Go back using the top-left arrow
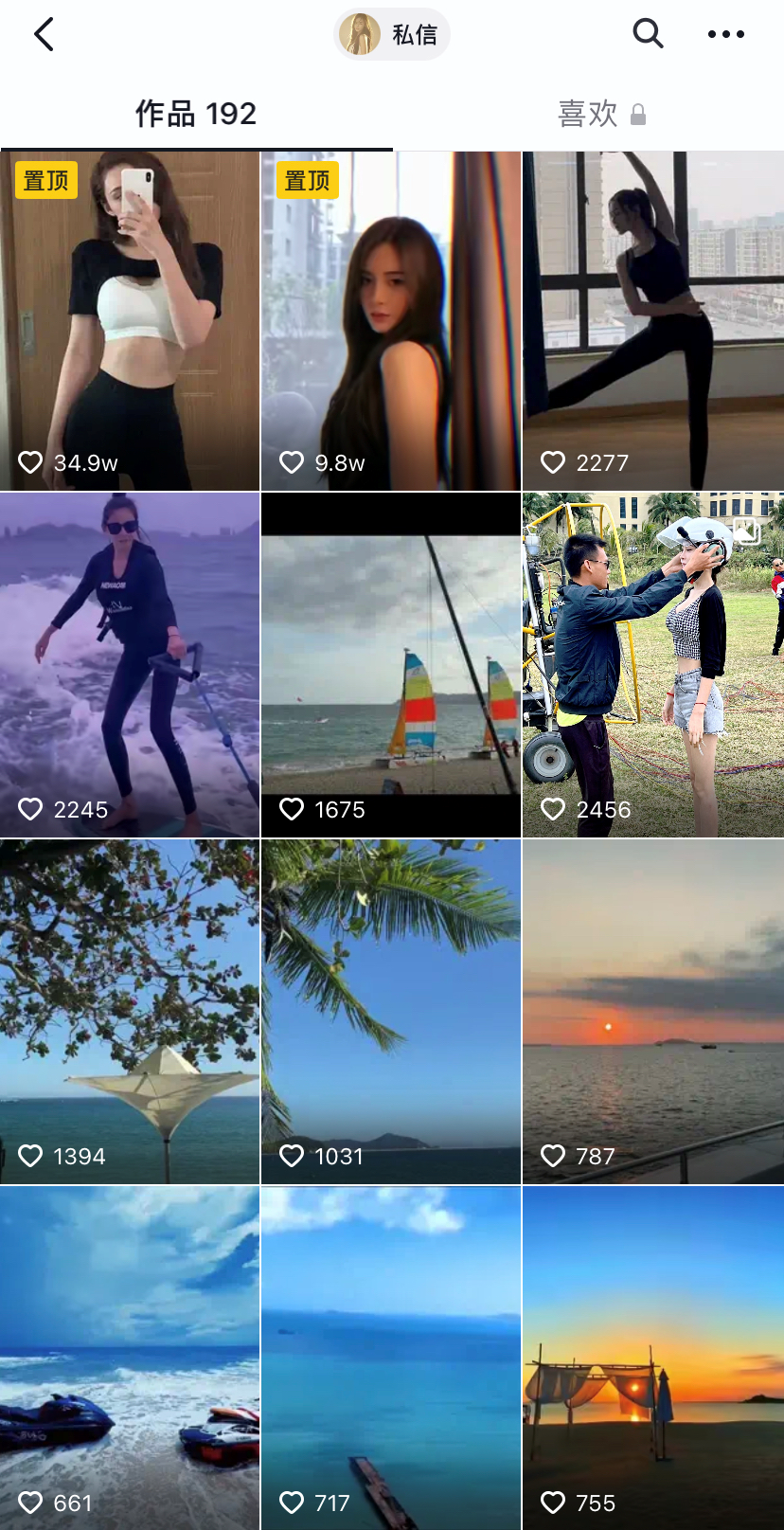 (x=44, y=35)
